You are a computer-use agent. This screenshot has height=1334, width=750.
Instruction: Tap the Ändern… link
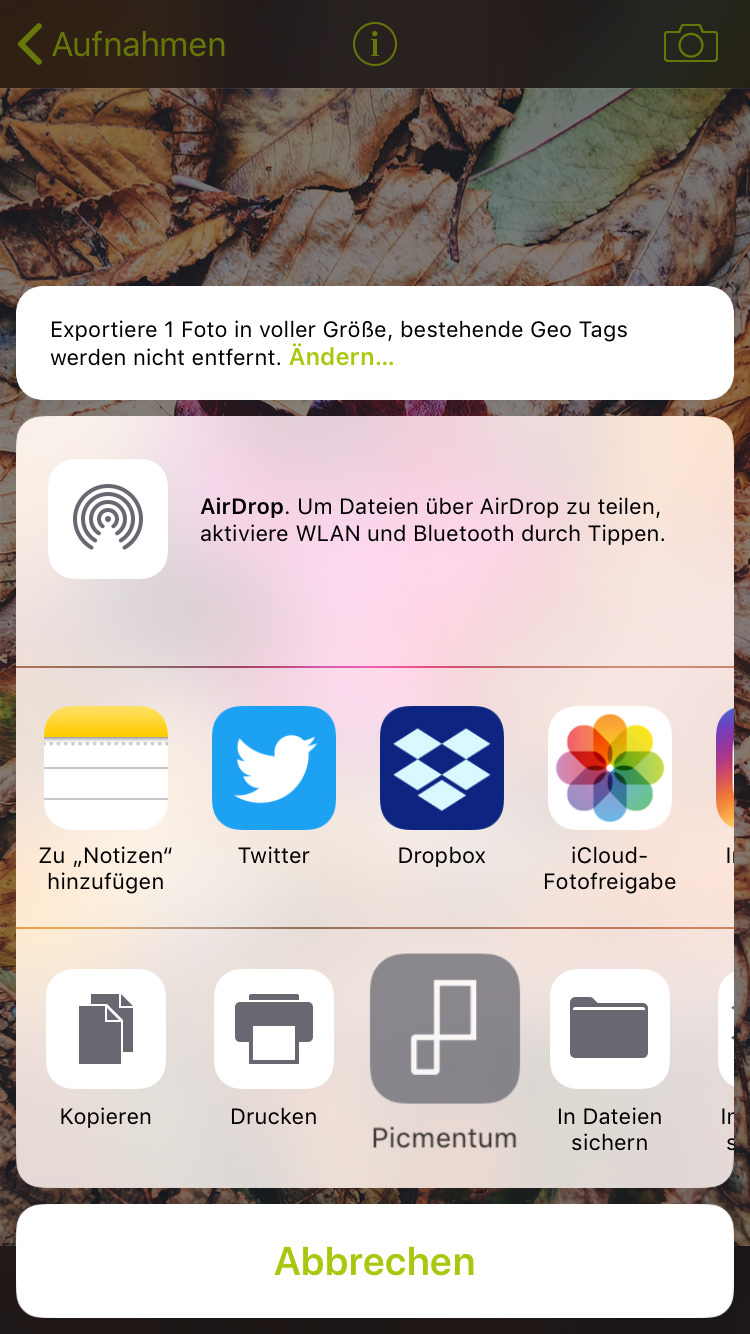(x=341, y=357)
